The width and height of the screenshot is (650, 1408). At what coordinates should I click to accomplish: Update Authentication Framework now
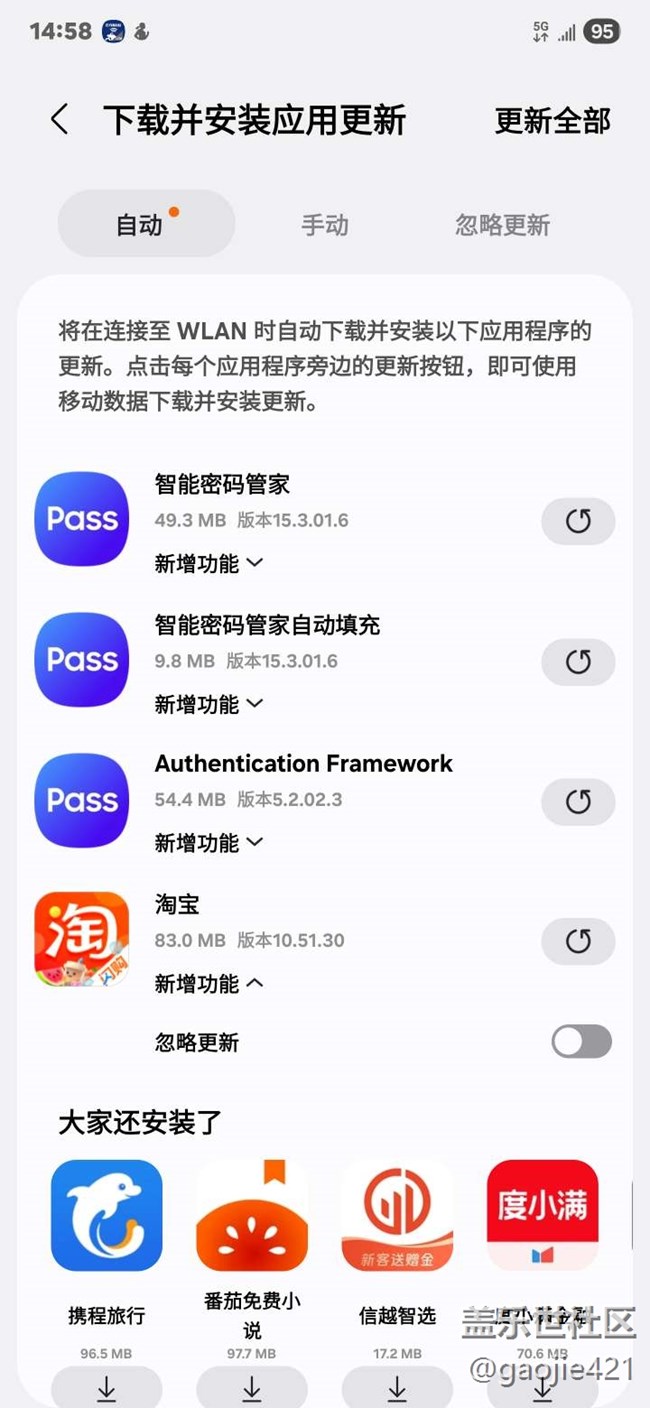click(577, 801)
